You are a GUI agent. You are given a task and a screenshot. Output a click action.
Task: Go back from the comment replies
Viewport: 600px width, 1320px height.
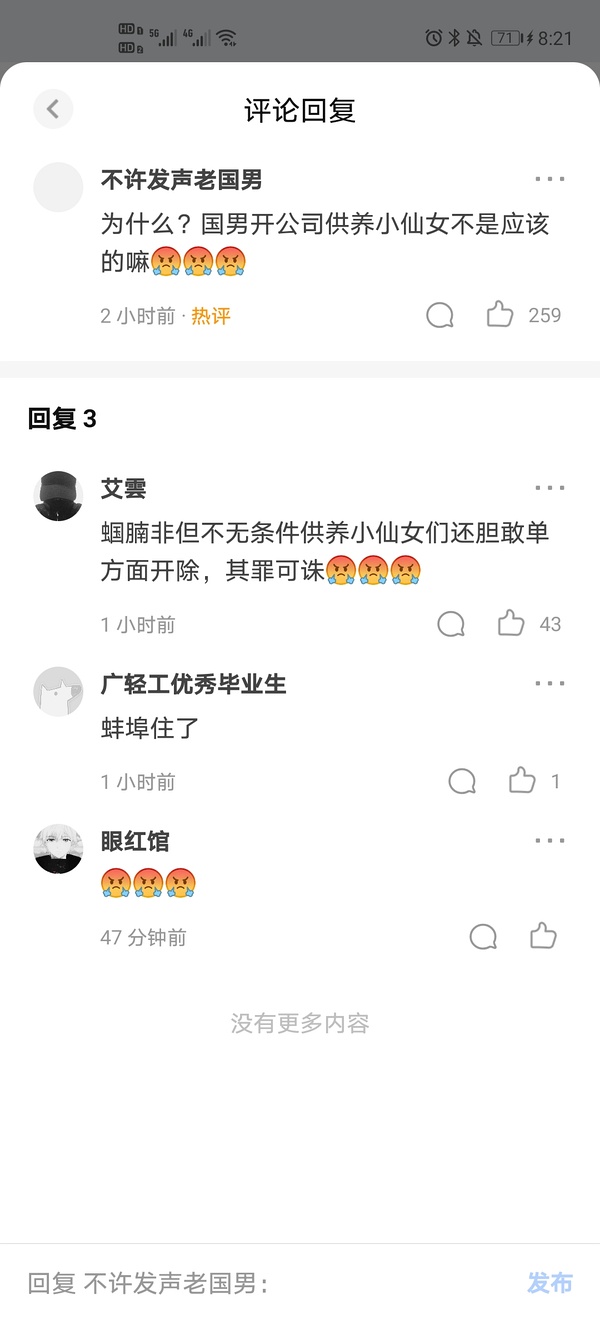[53, 109]
